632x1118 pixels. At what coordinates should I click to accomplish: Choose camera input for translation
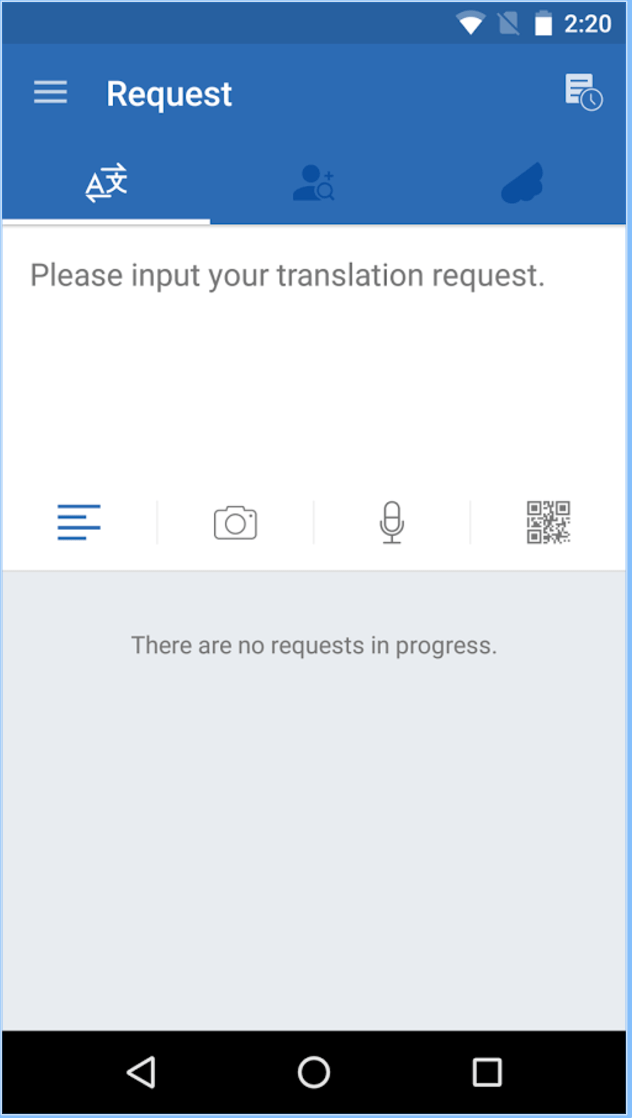point(236,522)
